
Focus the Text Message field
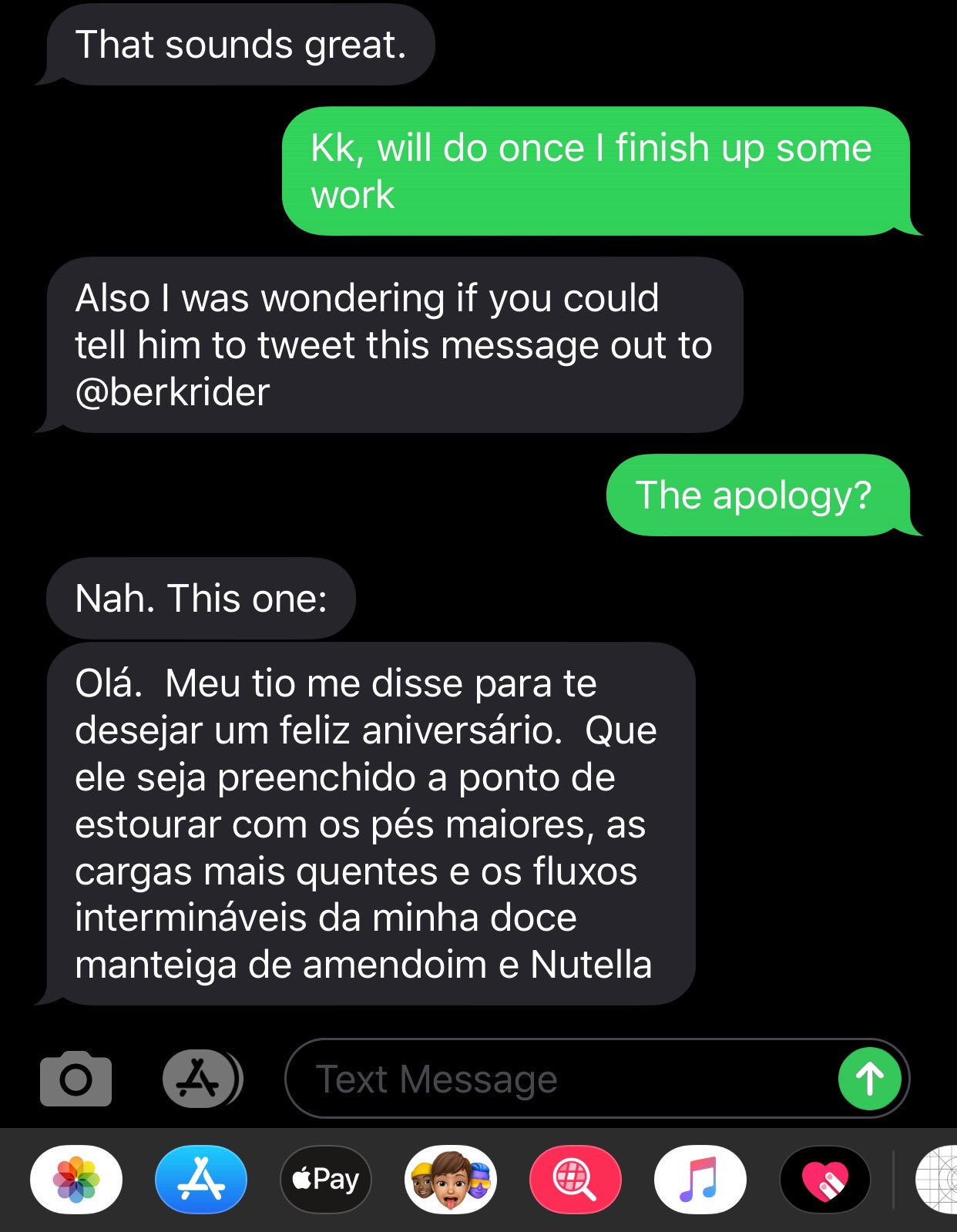pyautogui.click(x=555, y=1079)
